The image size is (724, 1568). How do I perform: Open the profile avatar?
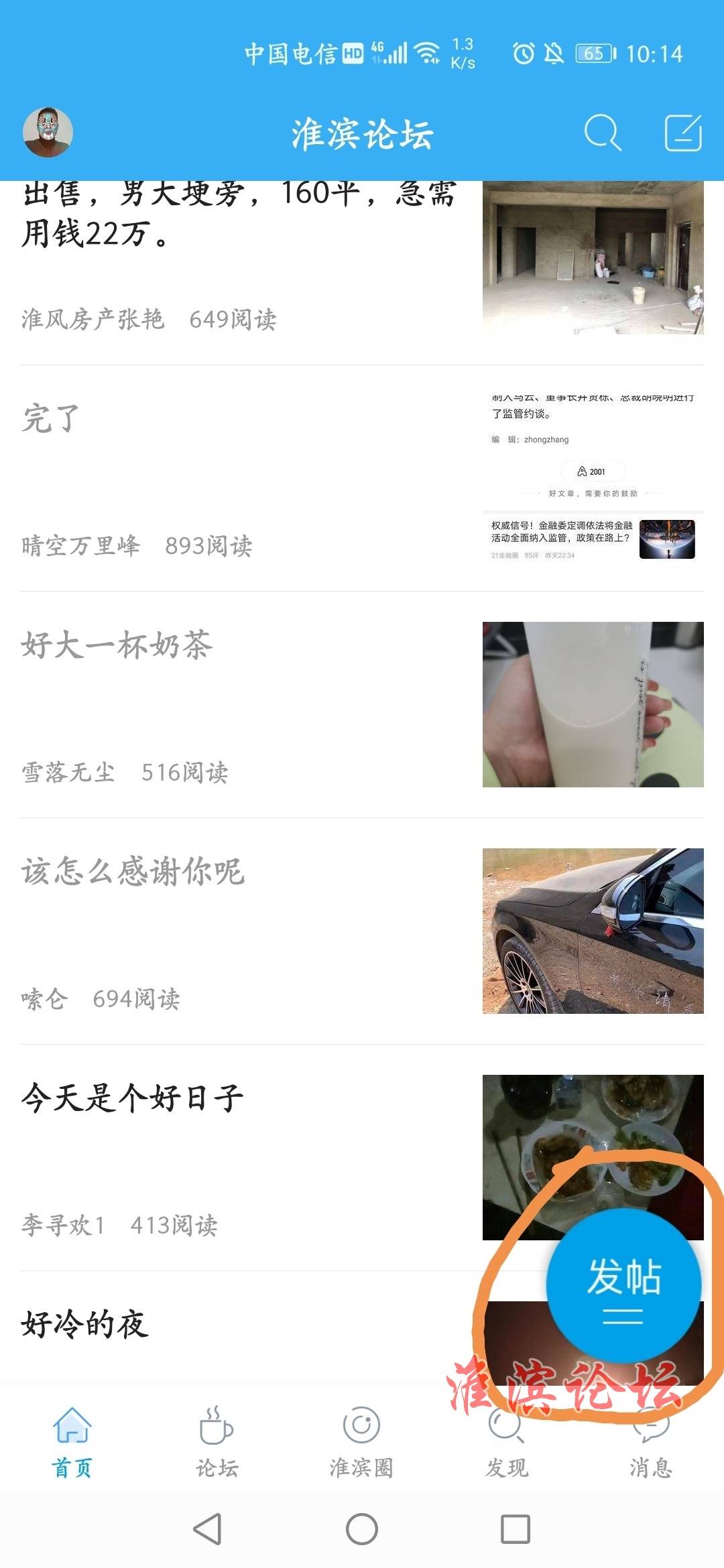[x=48, y=132]
